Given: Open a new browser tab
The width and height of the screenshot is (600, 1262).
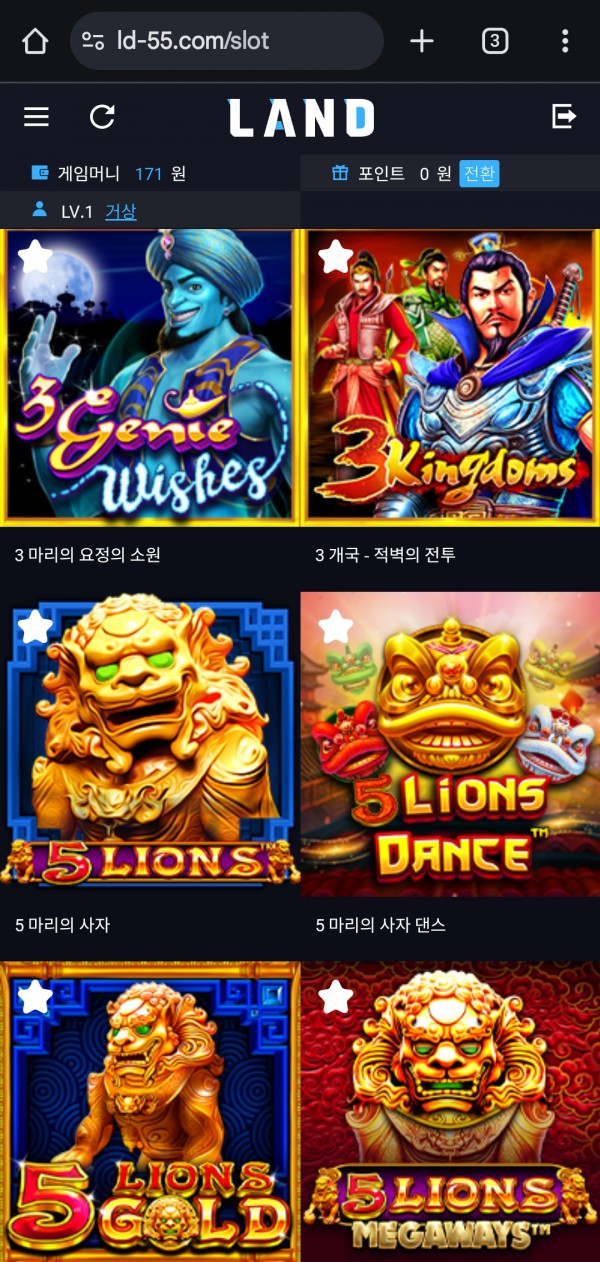Looking at the screenshot, I should 422,41.
